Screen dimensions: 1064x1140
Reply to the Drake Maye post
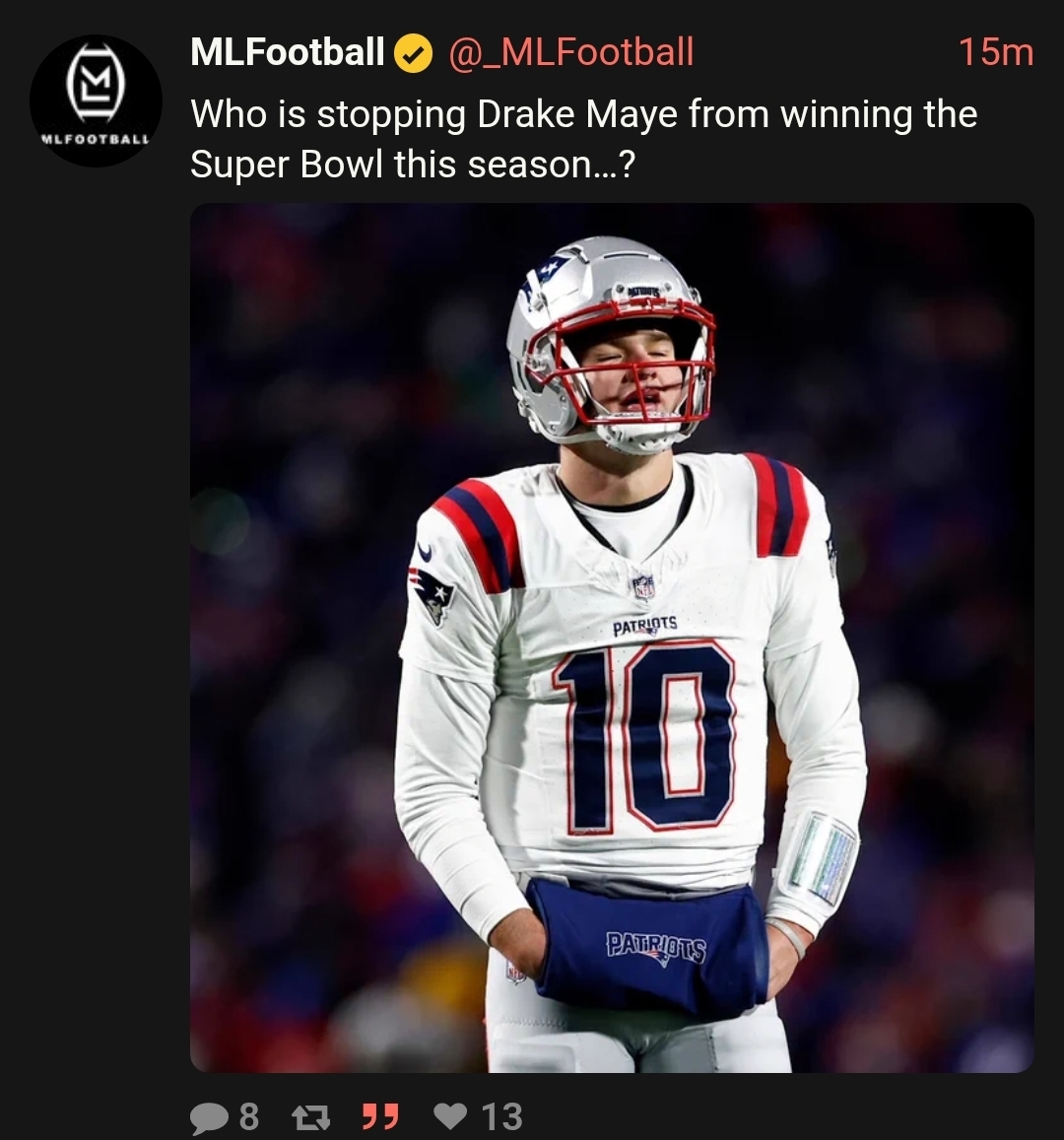tap(208, 1116)
